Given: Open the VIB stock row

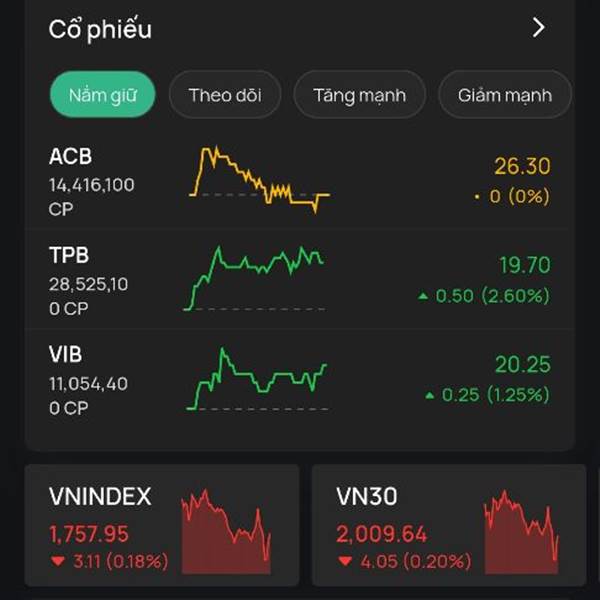Looking at the screenshot, I should [300, 379].
